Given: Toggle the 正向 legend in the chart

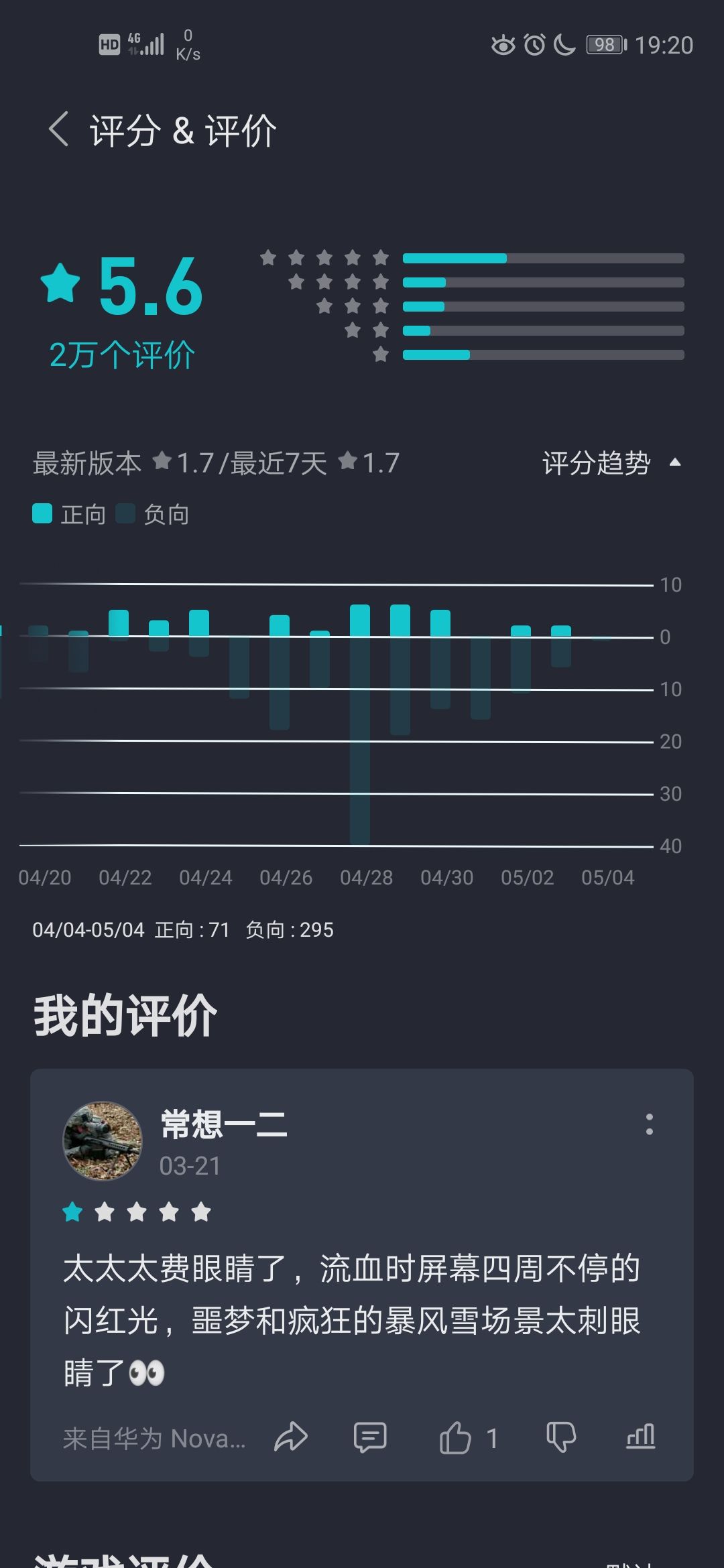Looking at the screenshot, I should (69, 515).
